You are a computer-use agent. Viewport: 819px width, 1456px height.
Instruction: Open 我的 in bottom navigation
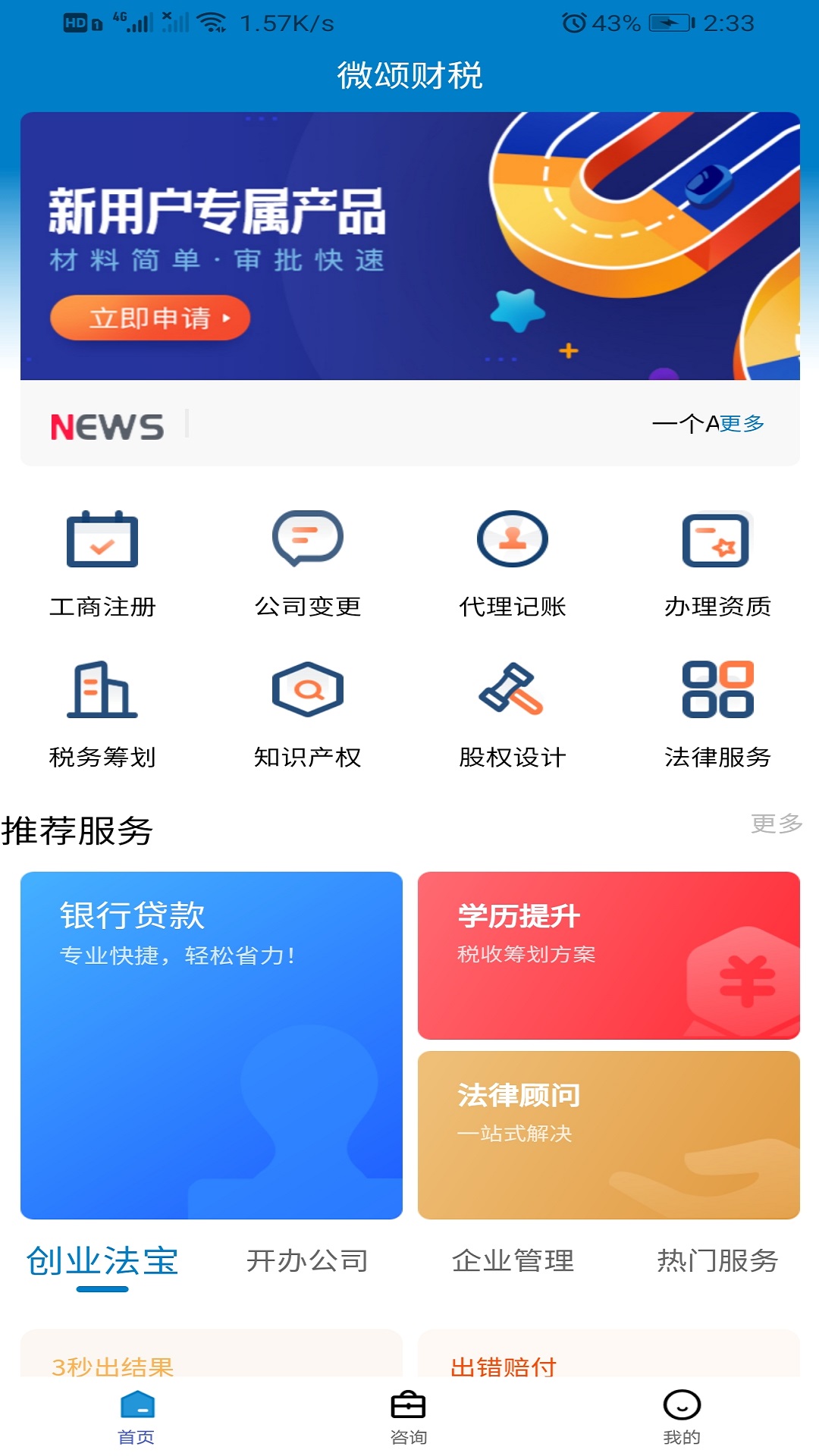pyautogui.click(x=682, y=1417)
